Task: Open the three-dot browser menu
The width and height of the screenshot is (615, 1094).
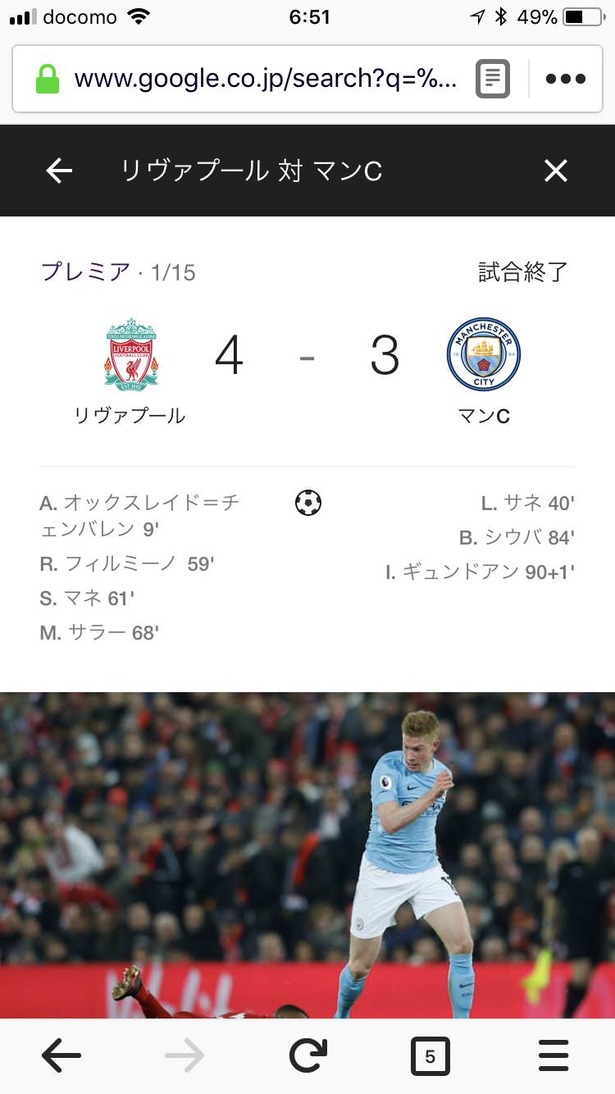Action: (x=565, y=79)
